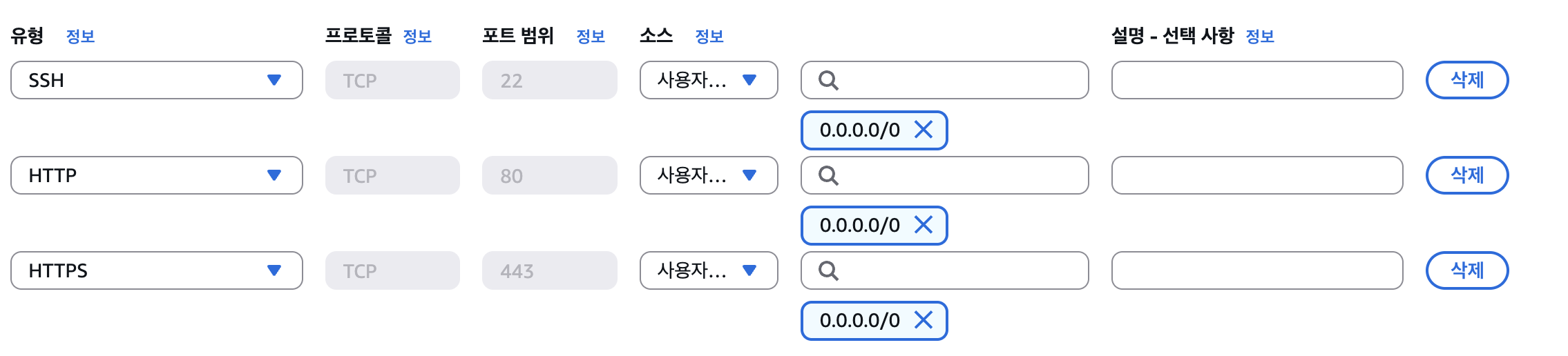Expand the source dropdown in the SSH row
Screen dimensions: 1568x356
click(708, 80)
